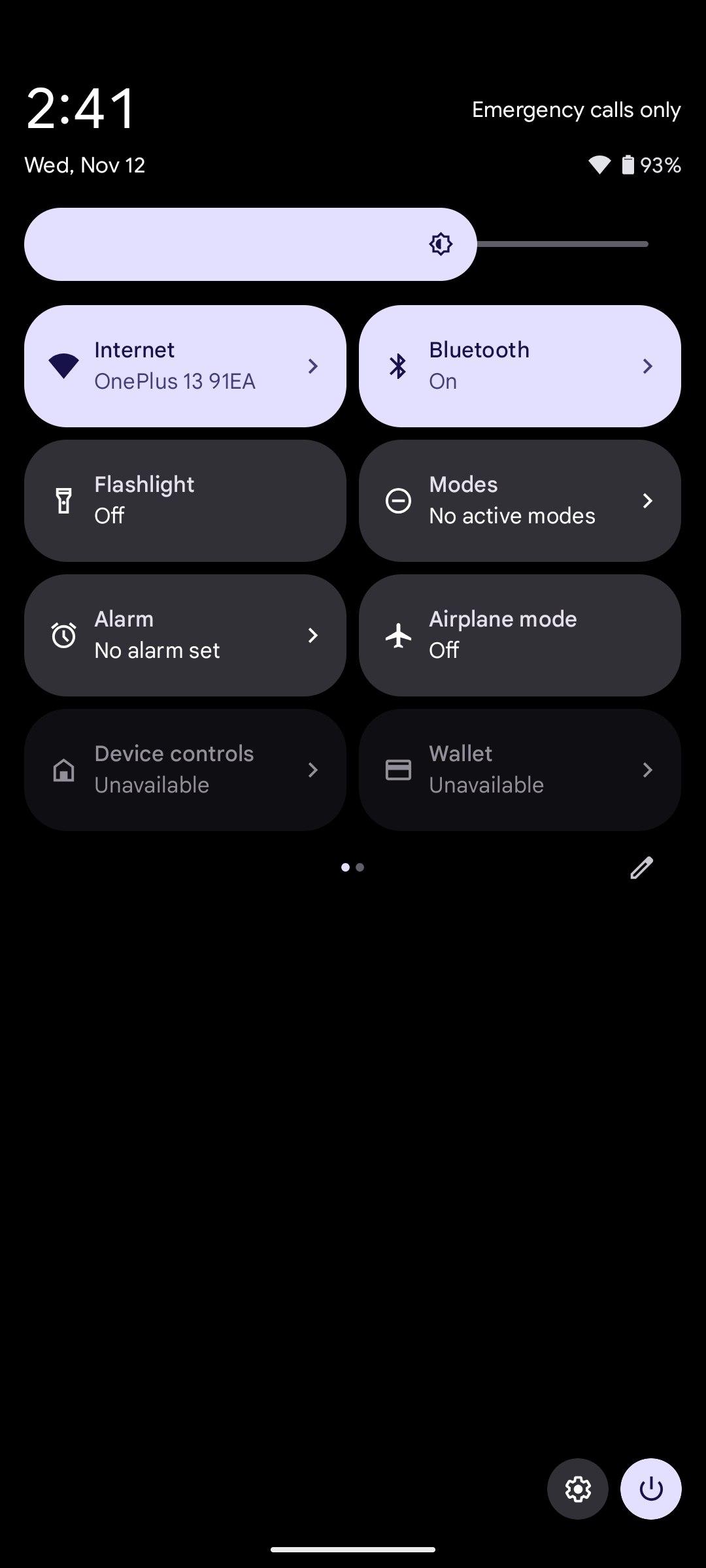Open the Alarm tile
The height and width of the screenshot is (1568, 706).
[185, 635]
